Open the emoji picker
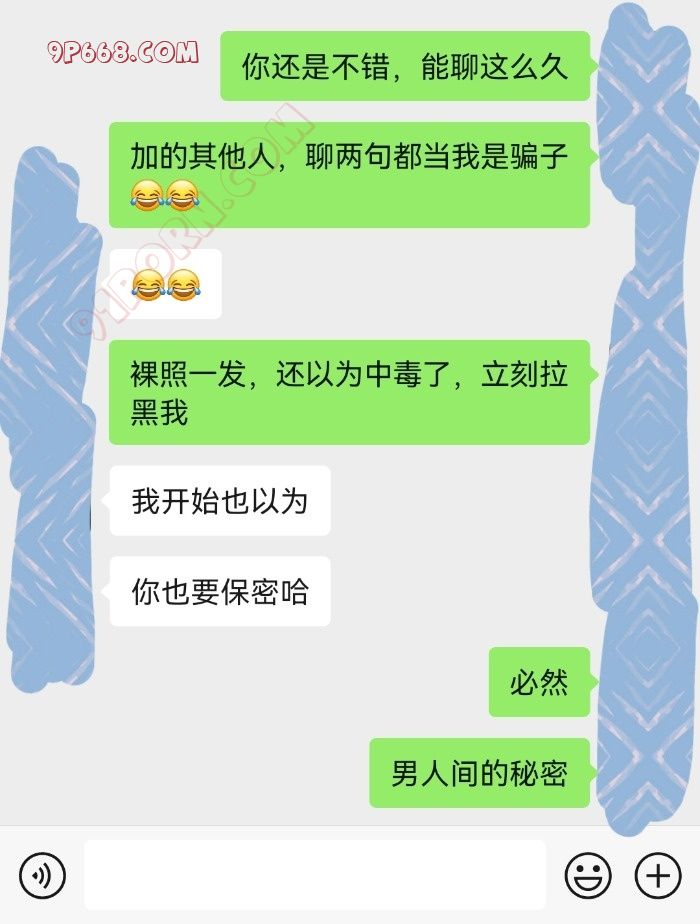Viewport: 700px width, 924px height. click(x=588, y=876)
